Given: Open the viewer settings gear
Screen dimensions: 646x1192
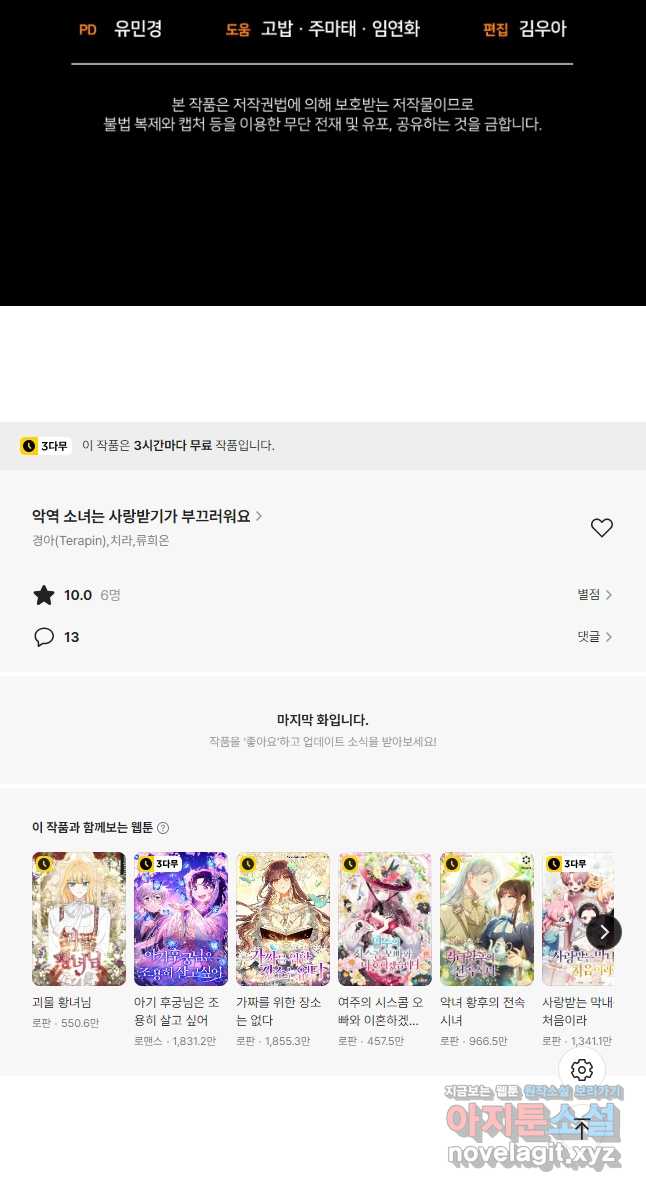Looking at the screenshot, I should click(582, 1069).
